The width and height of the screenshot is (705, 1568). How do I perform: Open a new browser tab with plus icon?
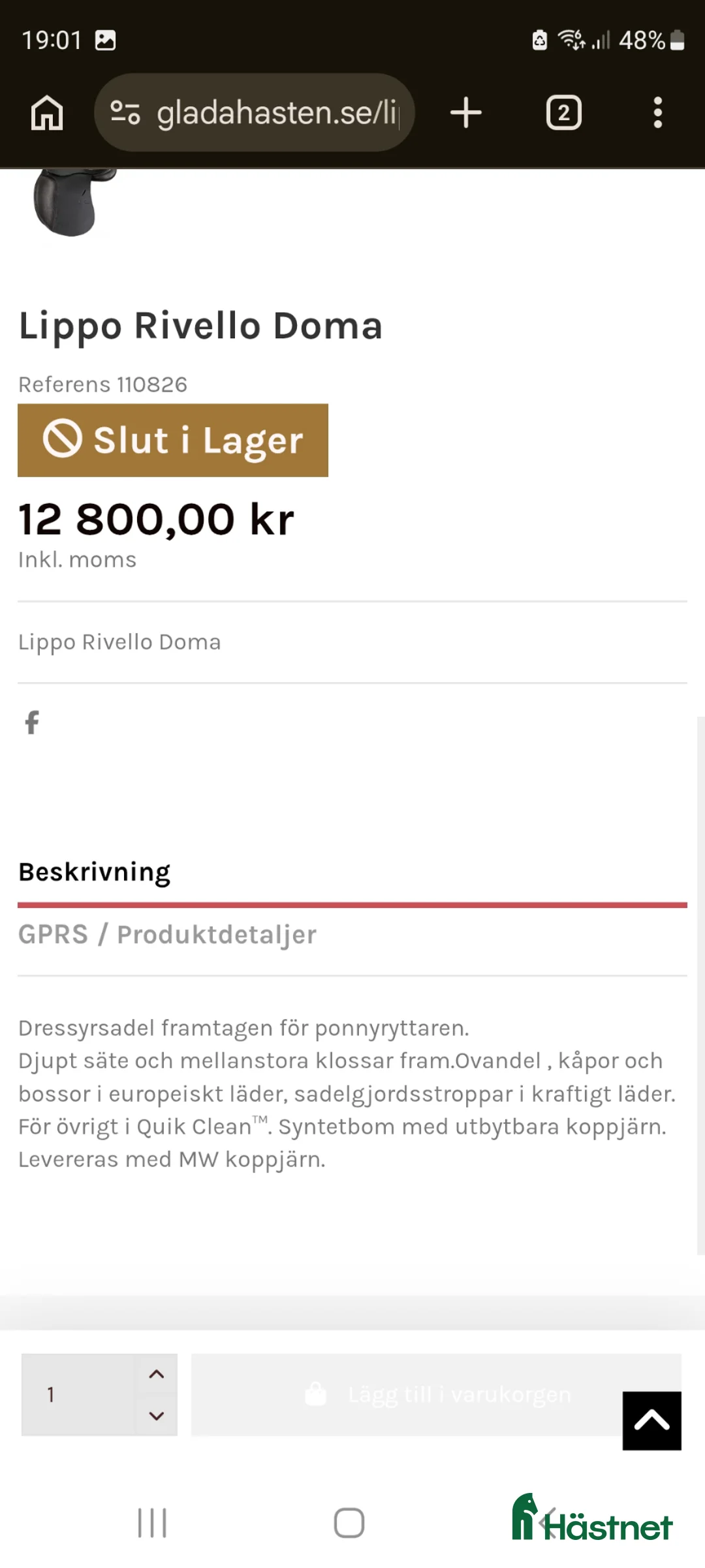click(465, 112)
